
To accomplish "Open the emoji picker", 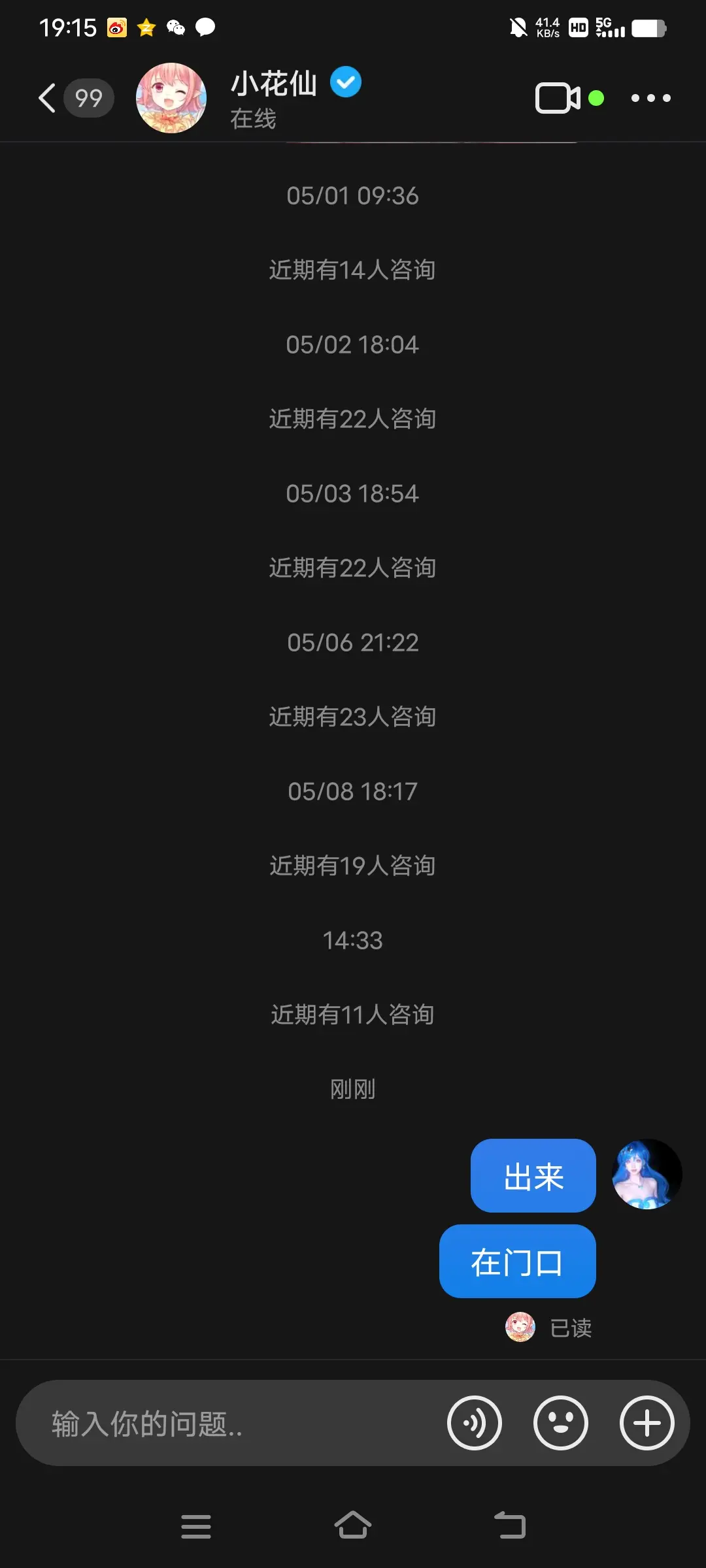I will pyautogui.click(x=561, y=1422).
